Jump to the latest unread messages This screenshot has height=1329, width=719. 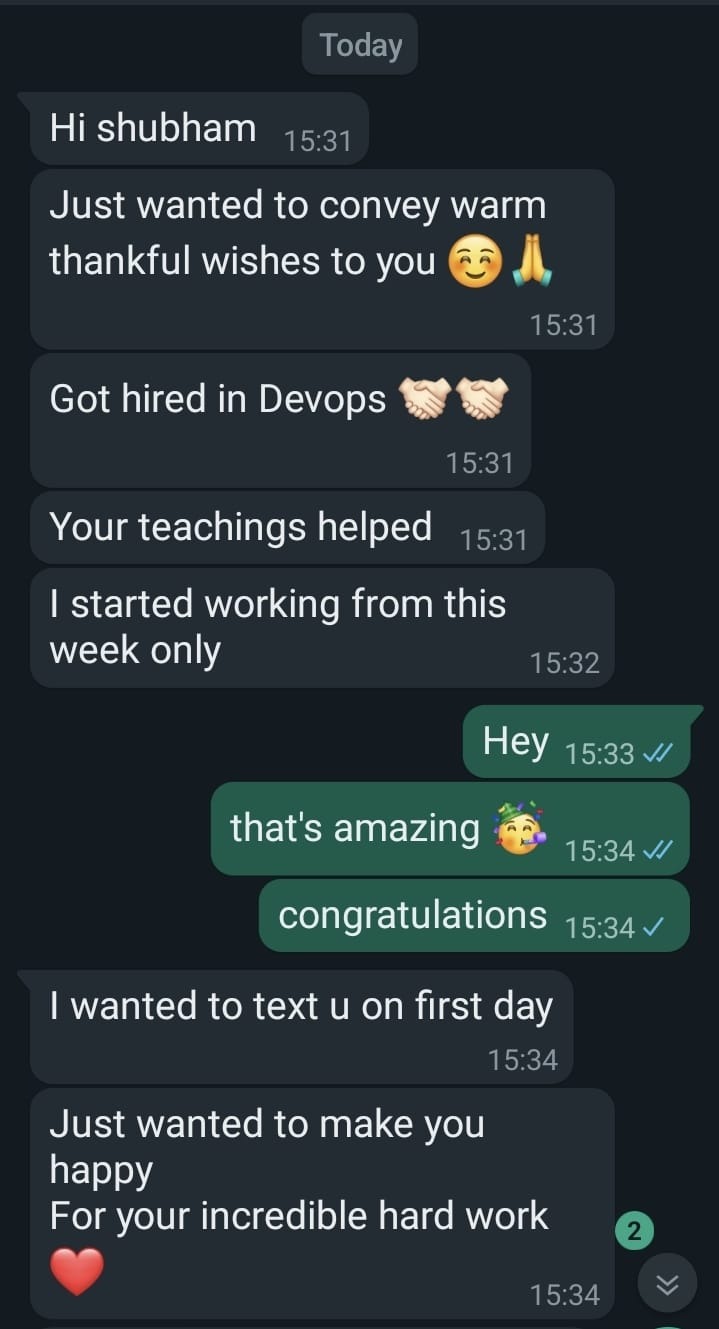pos(667,1283)
